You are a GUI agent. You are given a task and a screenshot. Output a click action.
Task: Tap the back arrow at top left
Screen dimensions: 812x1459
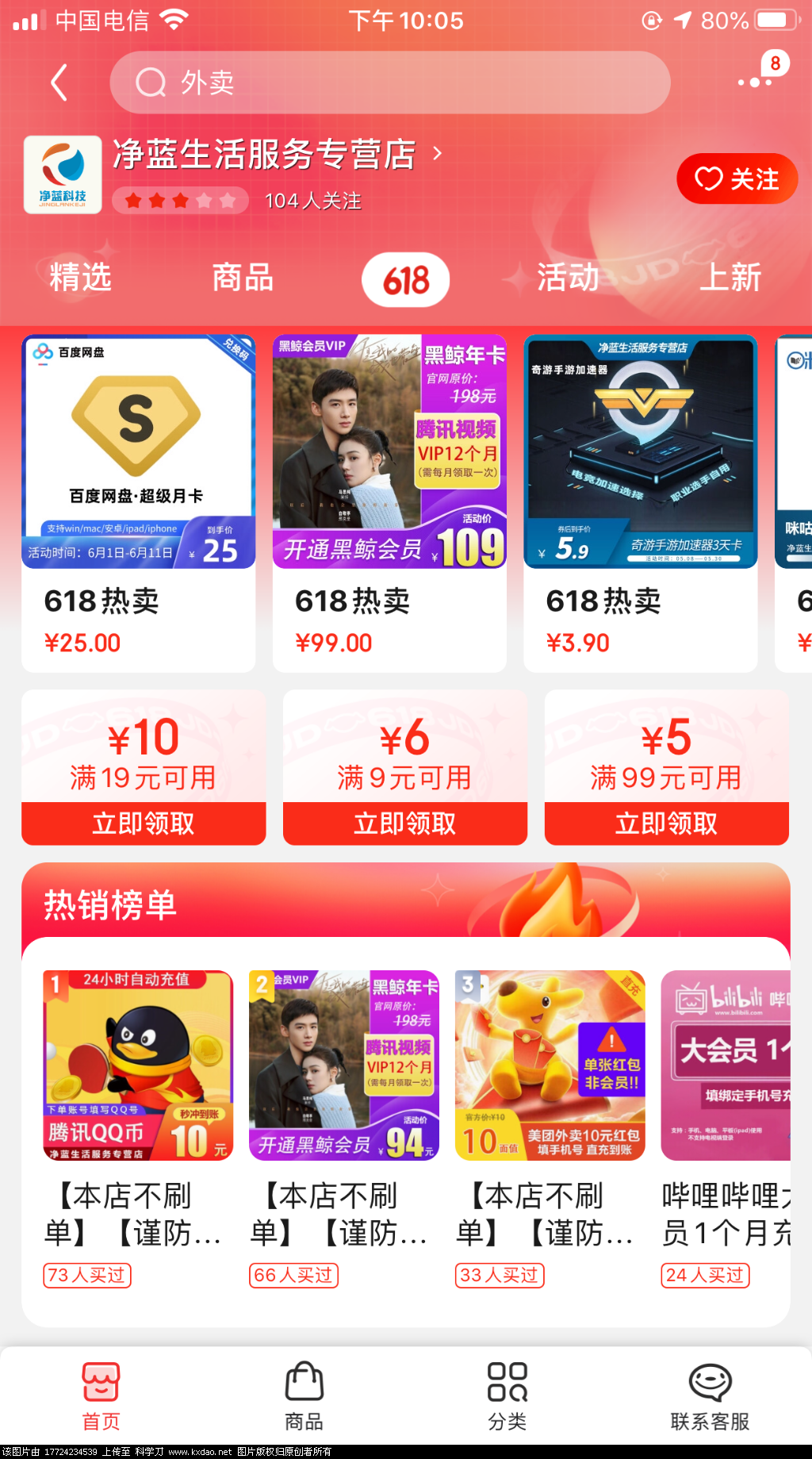coord(59,82)
